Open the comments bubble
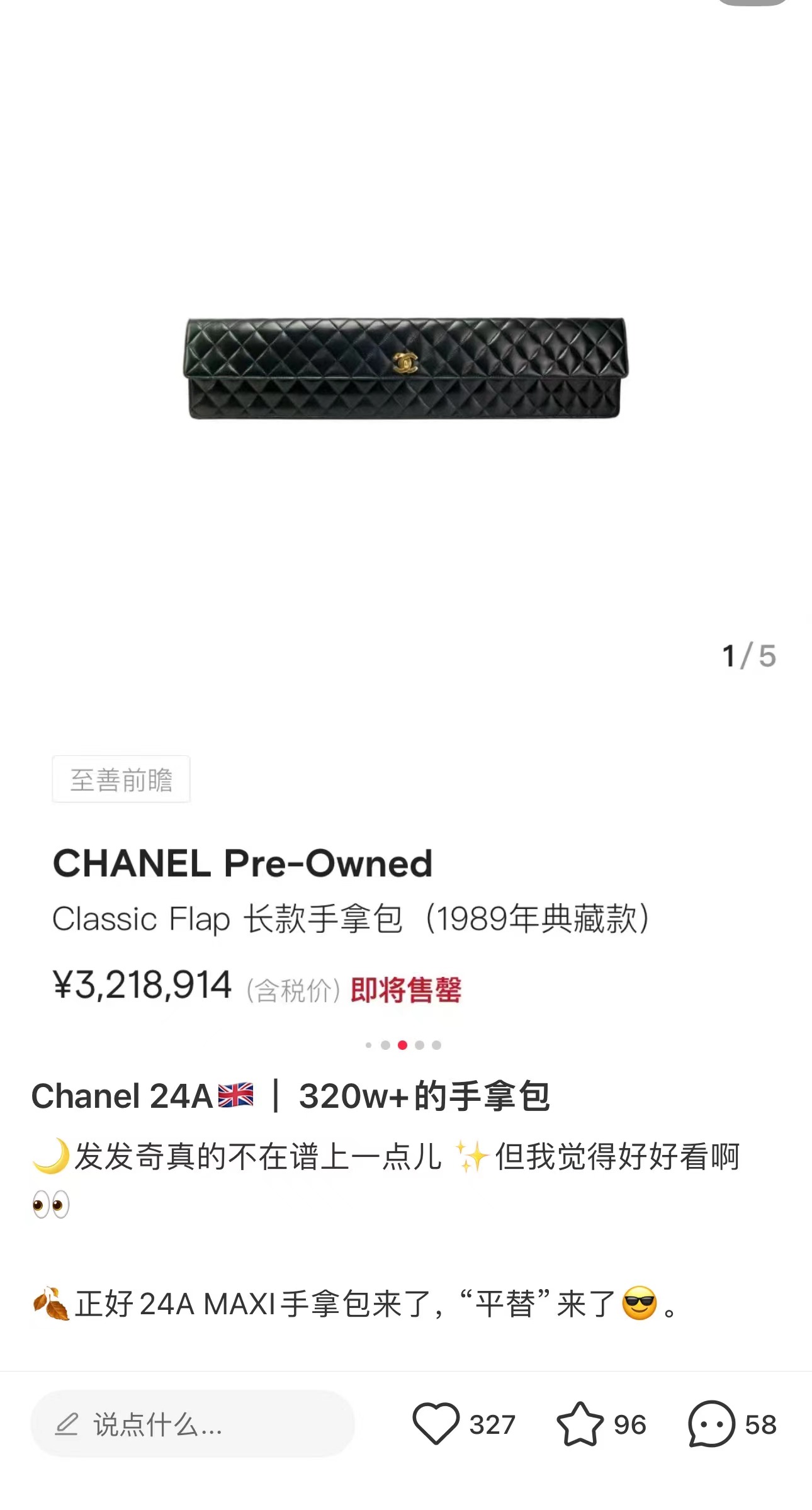 [x=711, y=1424]
